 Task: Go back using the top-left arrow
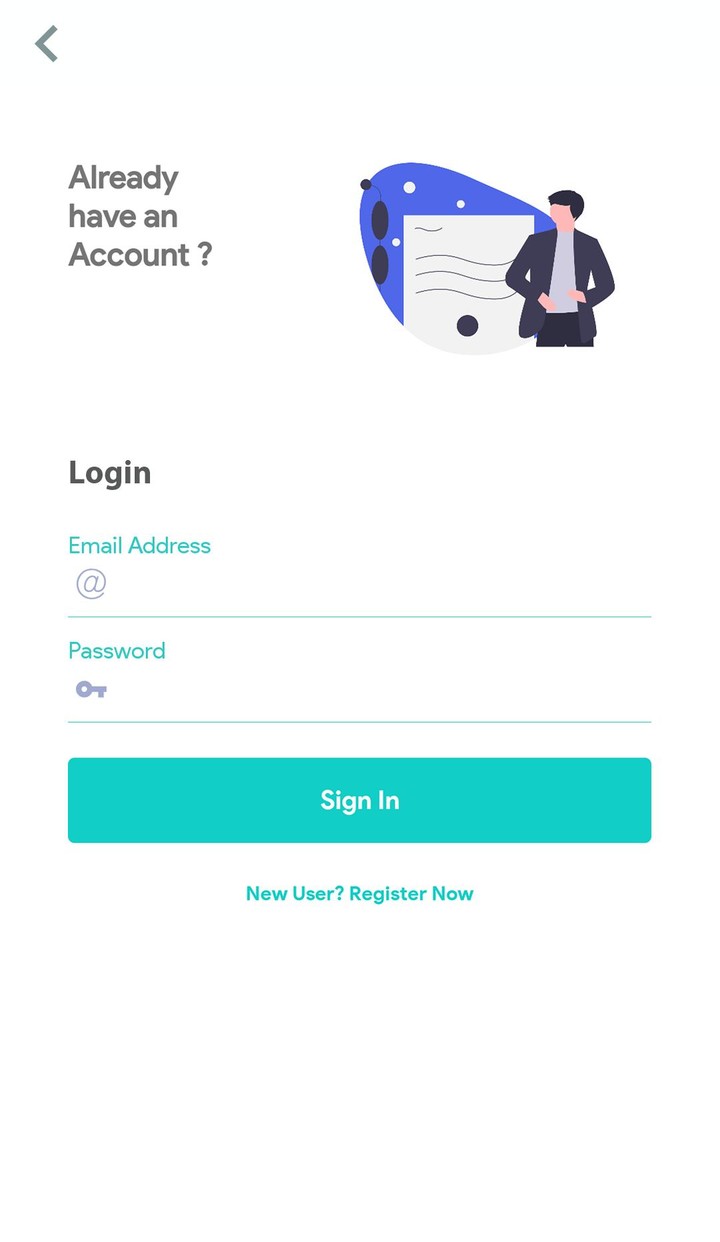[x=46, y=44]
